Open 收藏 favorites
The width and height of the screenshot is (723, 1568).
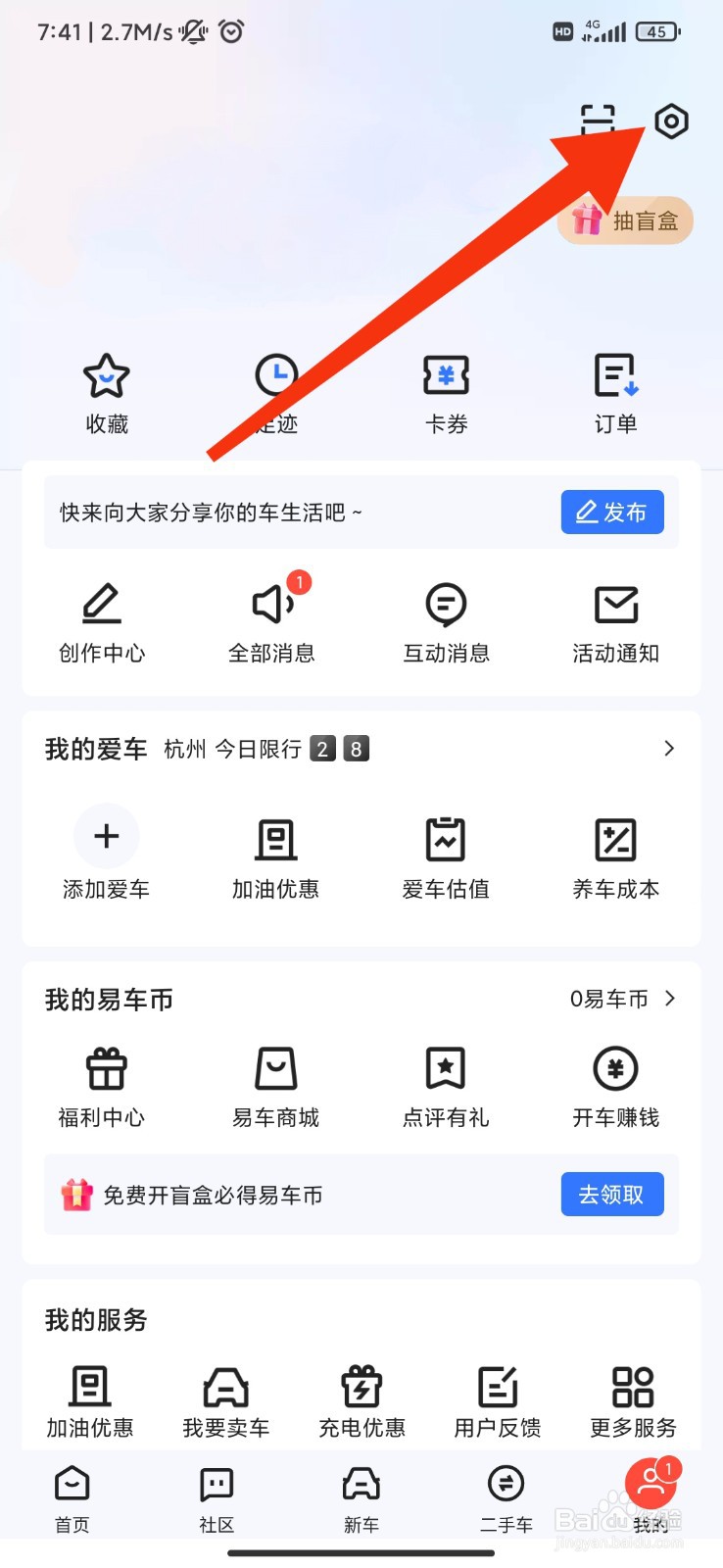coord(107,394)
